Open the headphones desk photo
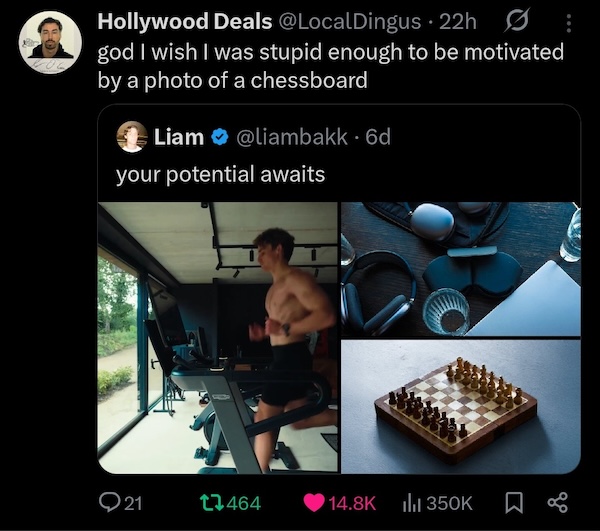 pos(460,268)
